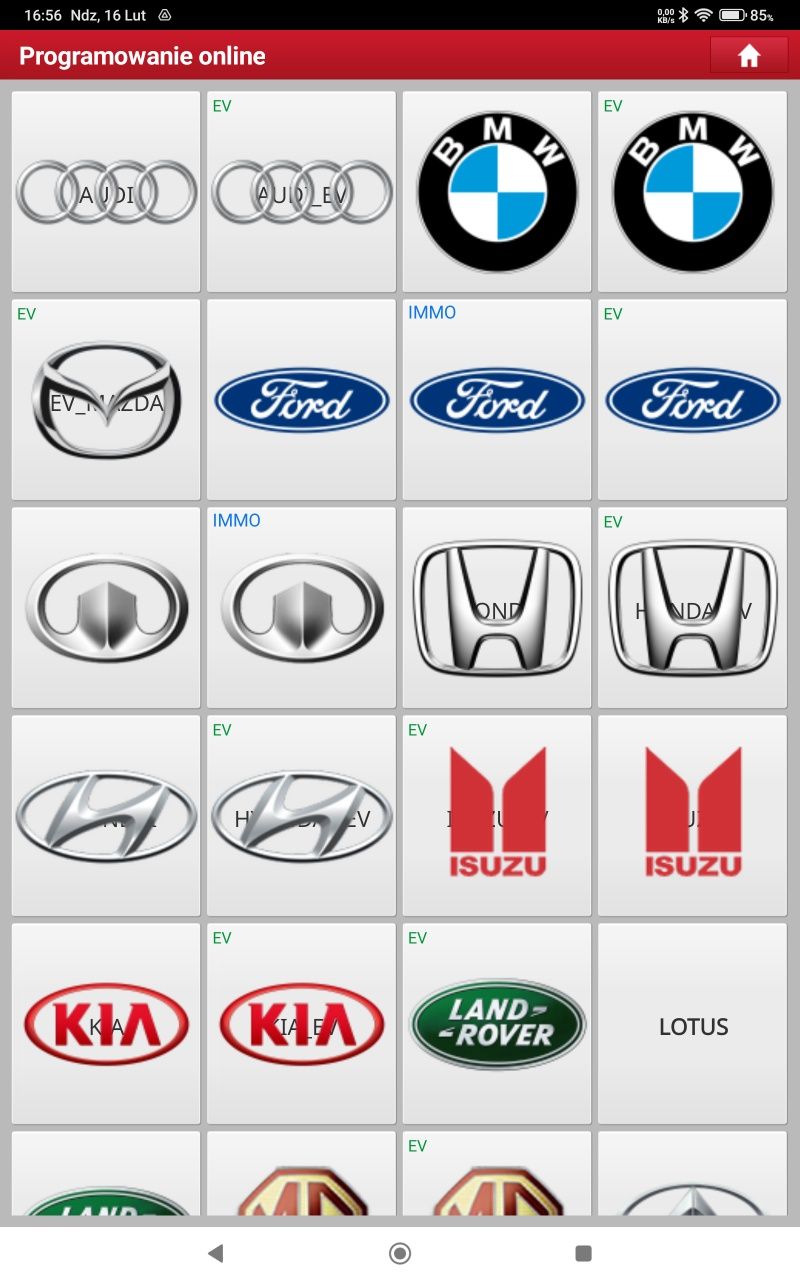Choose the Great Wall tile tagged IMMO
800x1280 pixels.
[x=301, y=607]
